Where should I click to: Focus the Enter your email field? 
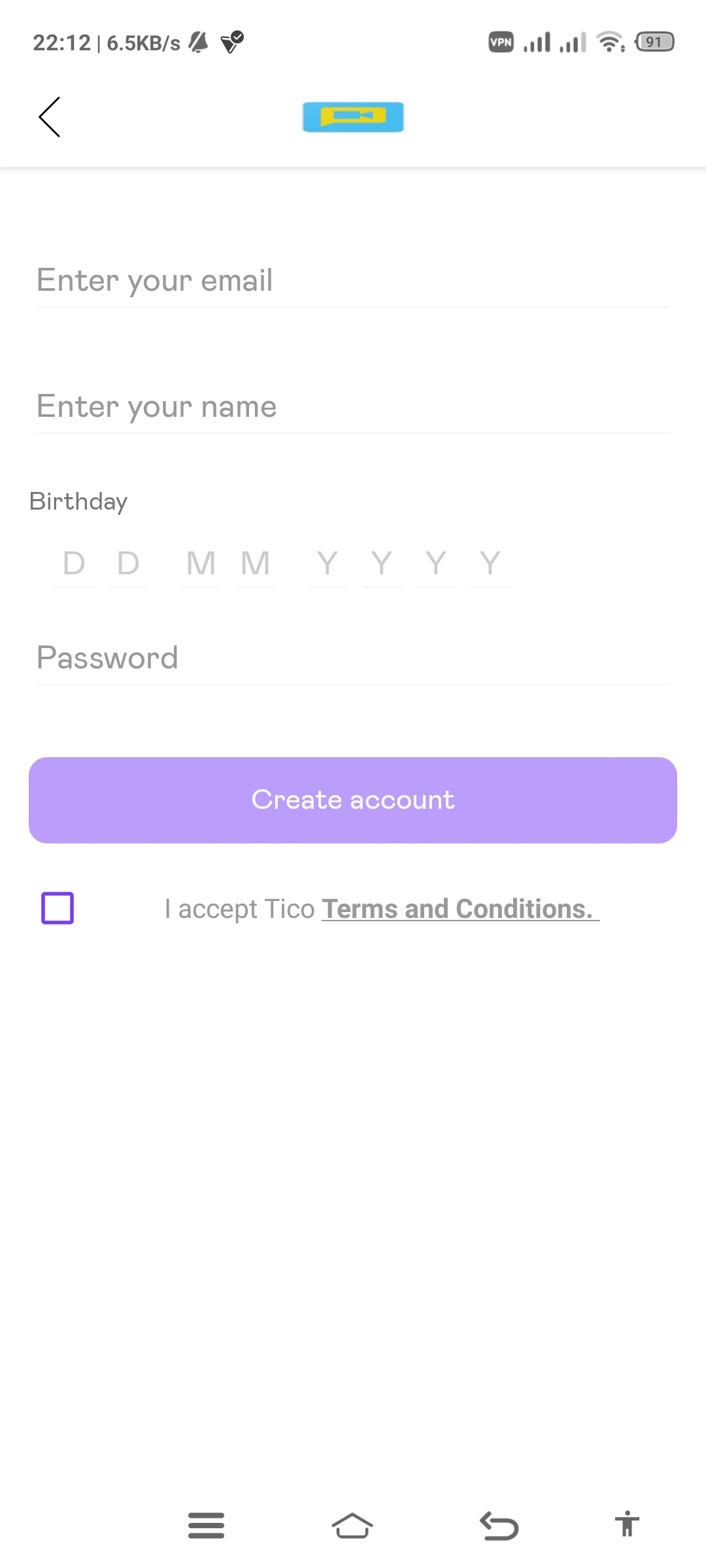coord(353,281)
